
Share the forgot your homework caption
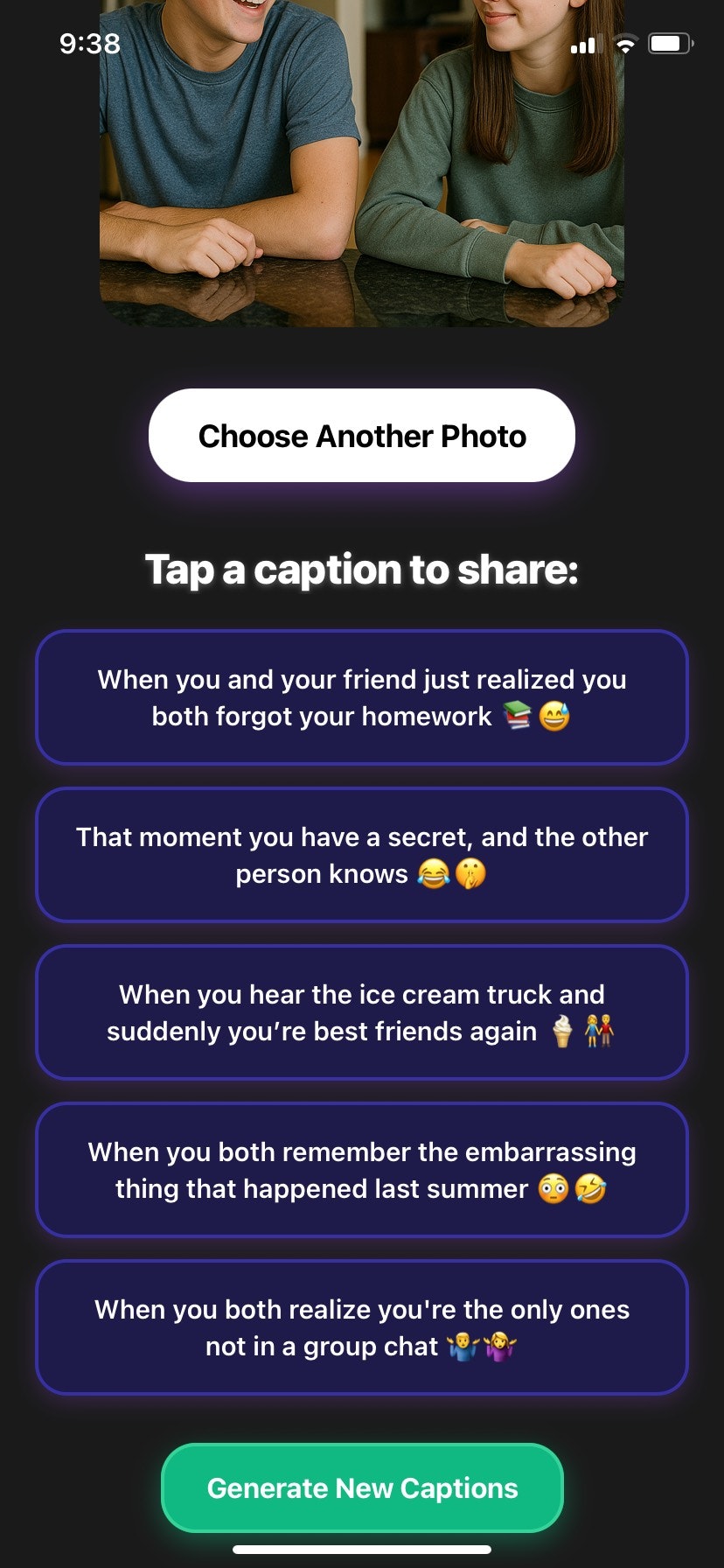pos(362,697)
